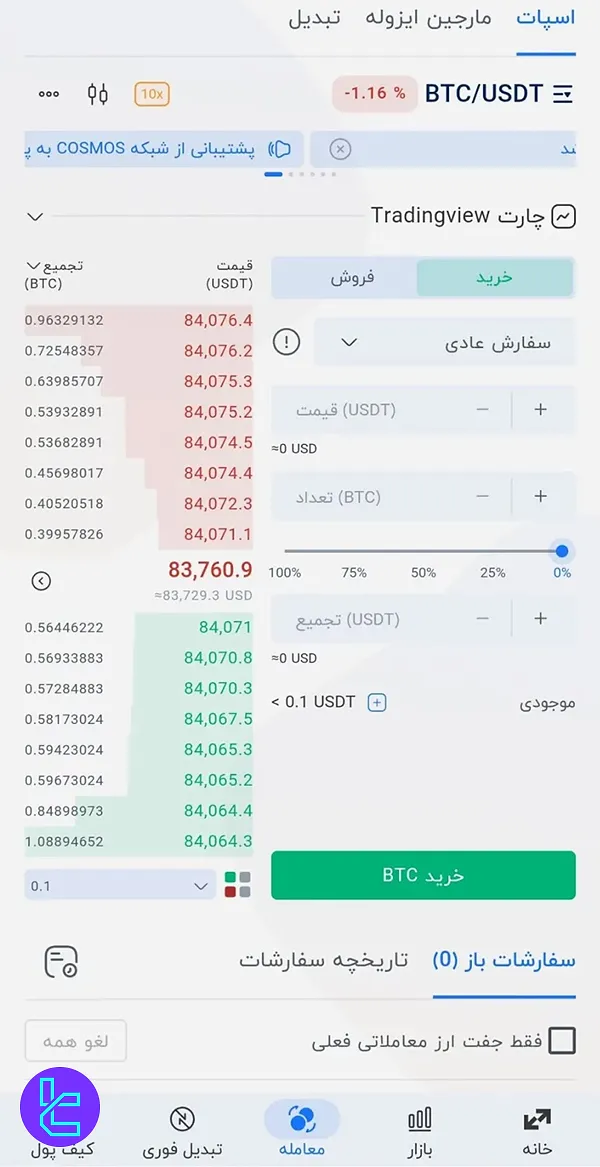Select the خرید (buy) tab
600x1167 pixels.
[494, 278]
